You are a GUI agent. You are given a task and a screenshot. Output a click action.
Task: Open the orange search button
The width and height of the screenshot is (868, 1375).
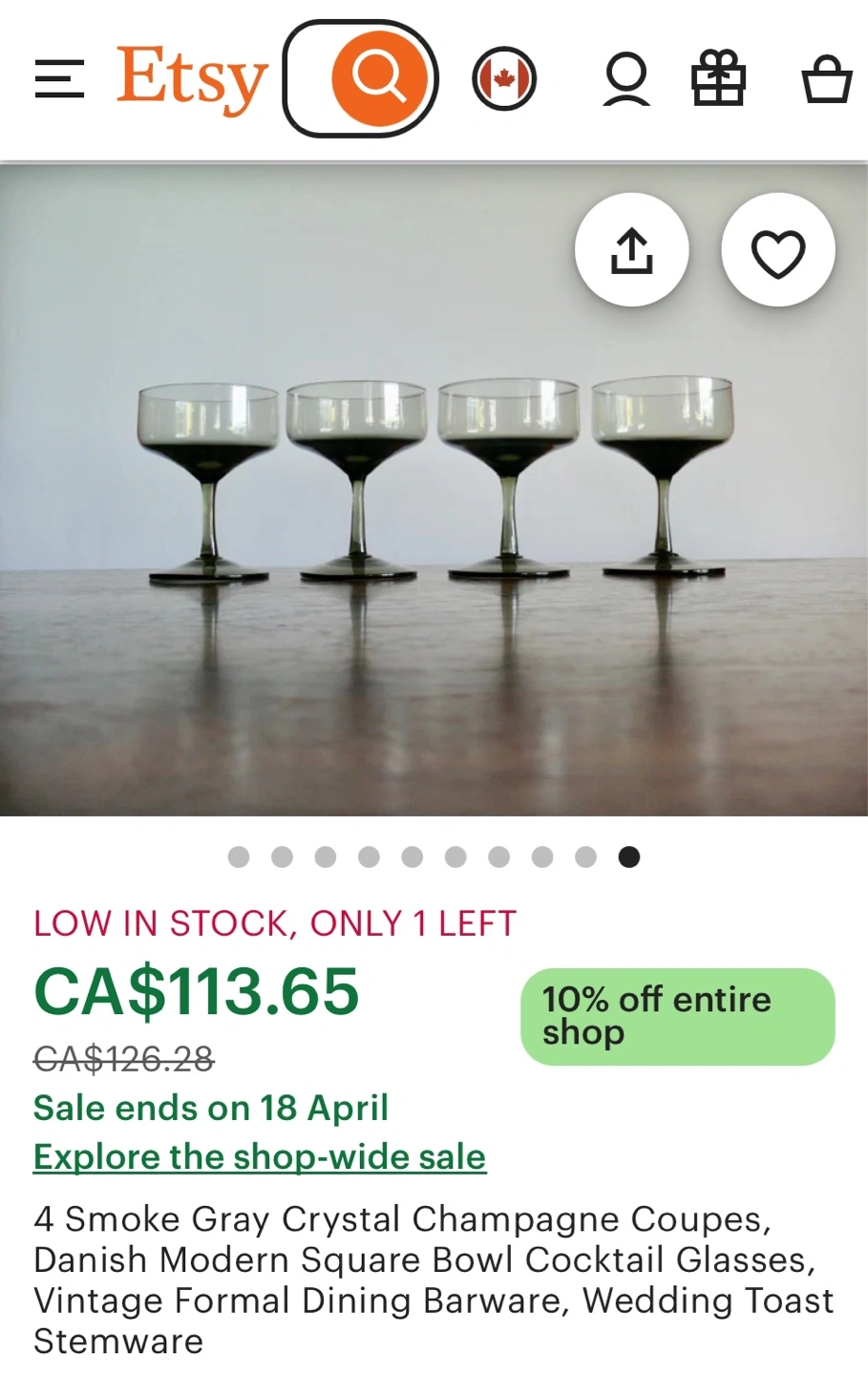(379, 78)
